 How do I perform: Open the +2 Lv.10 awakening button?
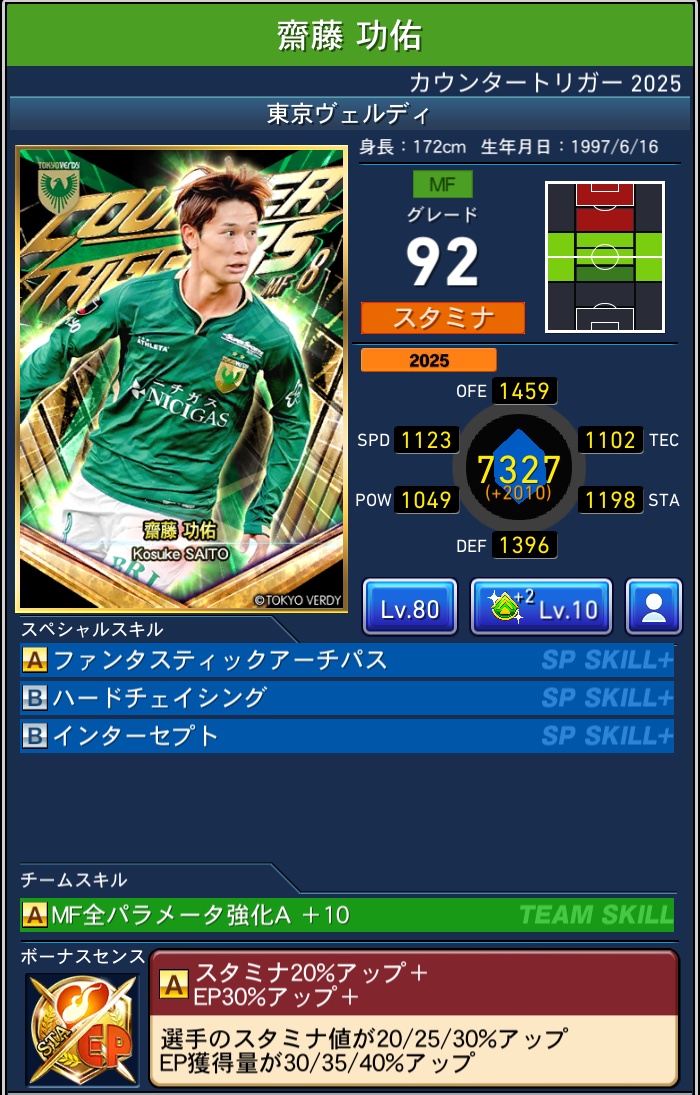(x=541, y=608)
